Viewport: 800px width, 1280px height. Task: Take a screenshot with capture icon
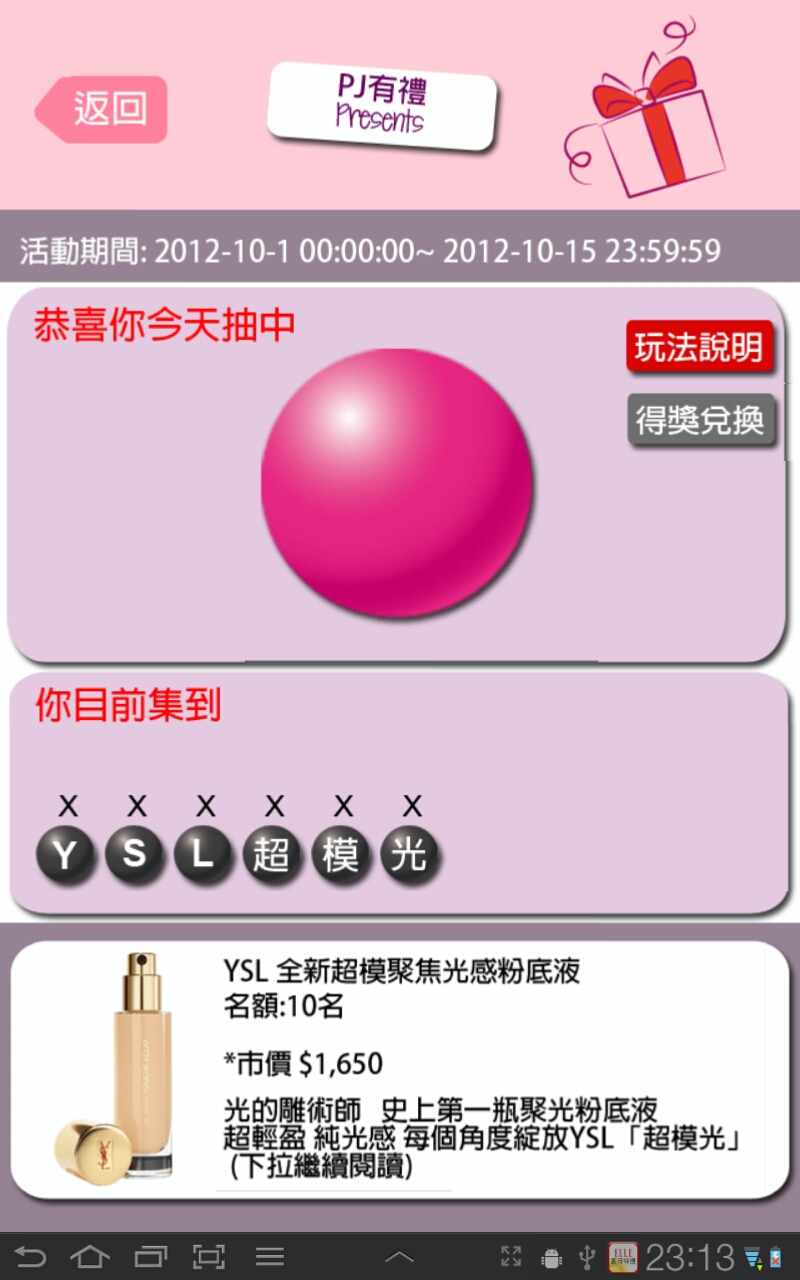(210, 1256)
